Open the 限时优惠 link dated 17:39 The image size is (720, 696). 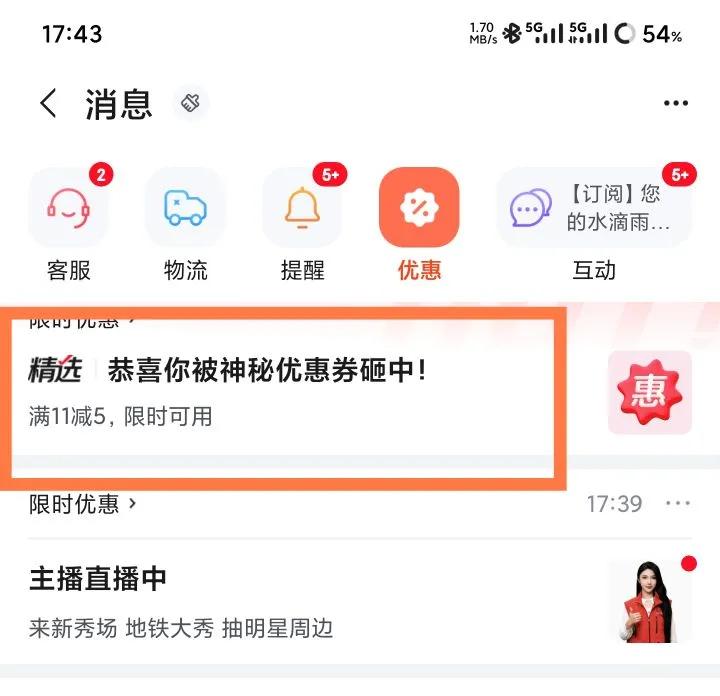click(x=82, y=504)
